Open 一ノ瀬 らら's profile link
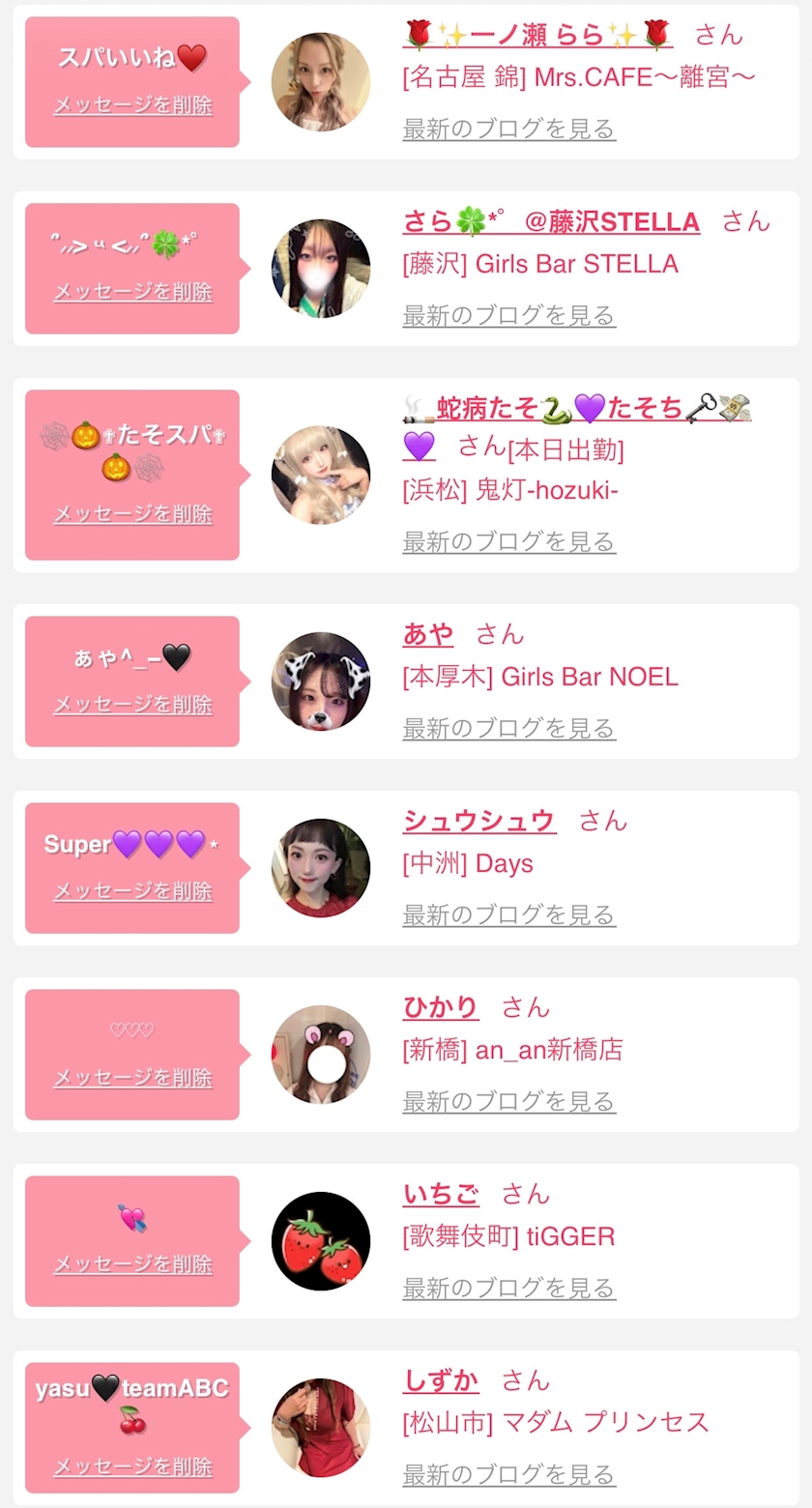The height and width of the screenshot is (1508, 812). [536, 35]
